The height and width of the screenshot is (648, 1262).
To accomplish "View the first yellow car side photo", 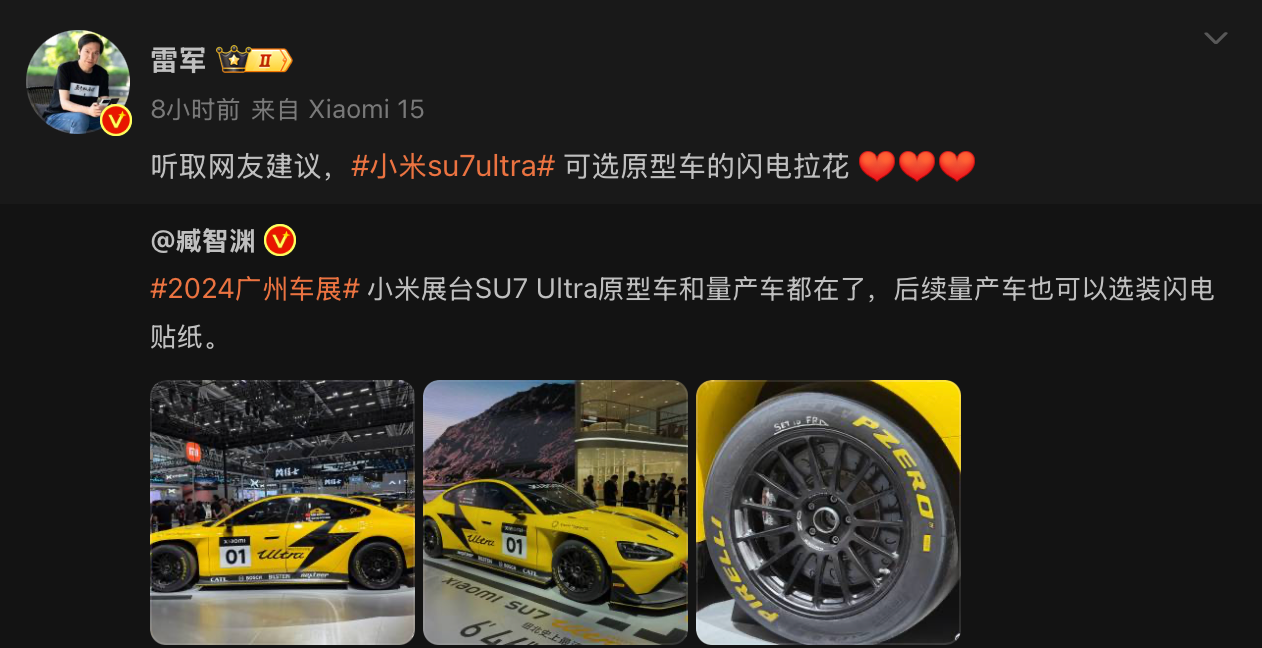I will click(282, 512).
